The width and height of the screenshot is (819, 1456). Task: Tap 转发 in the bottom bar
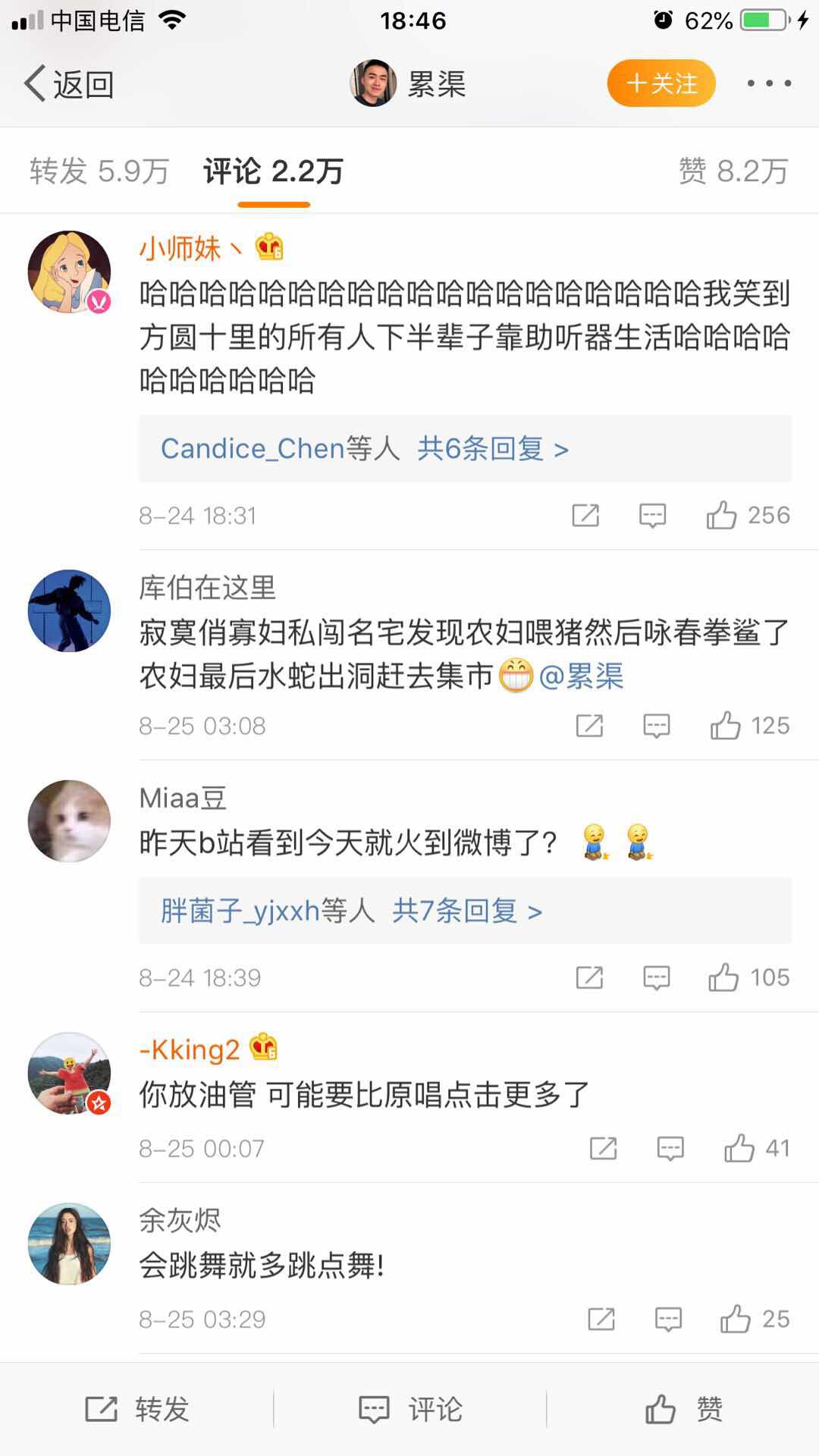click(x=136, y=1409)
